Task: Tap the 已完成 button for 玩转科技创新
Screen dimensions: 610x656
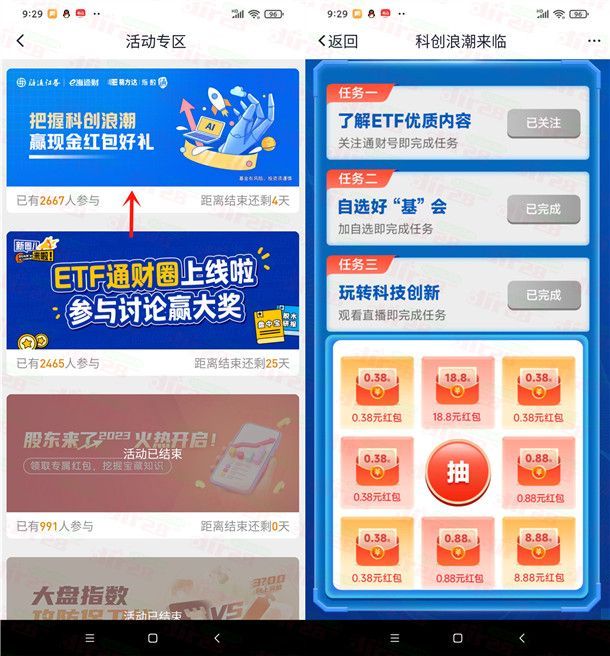Action: (x=543, y=295)
